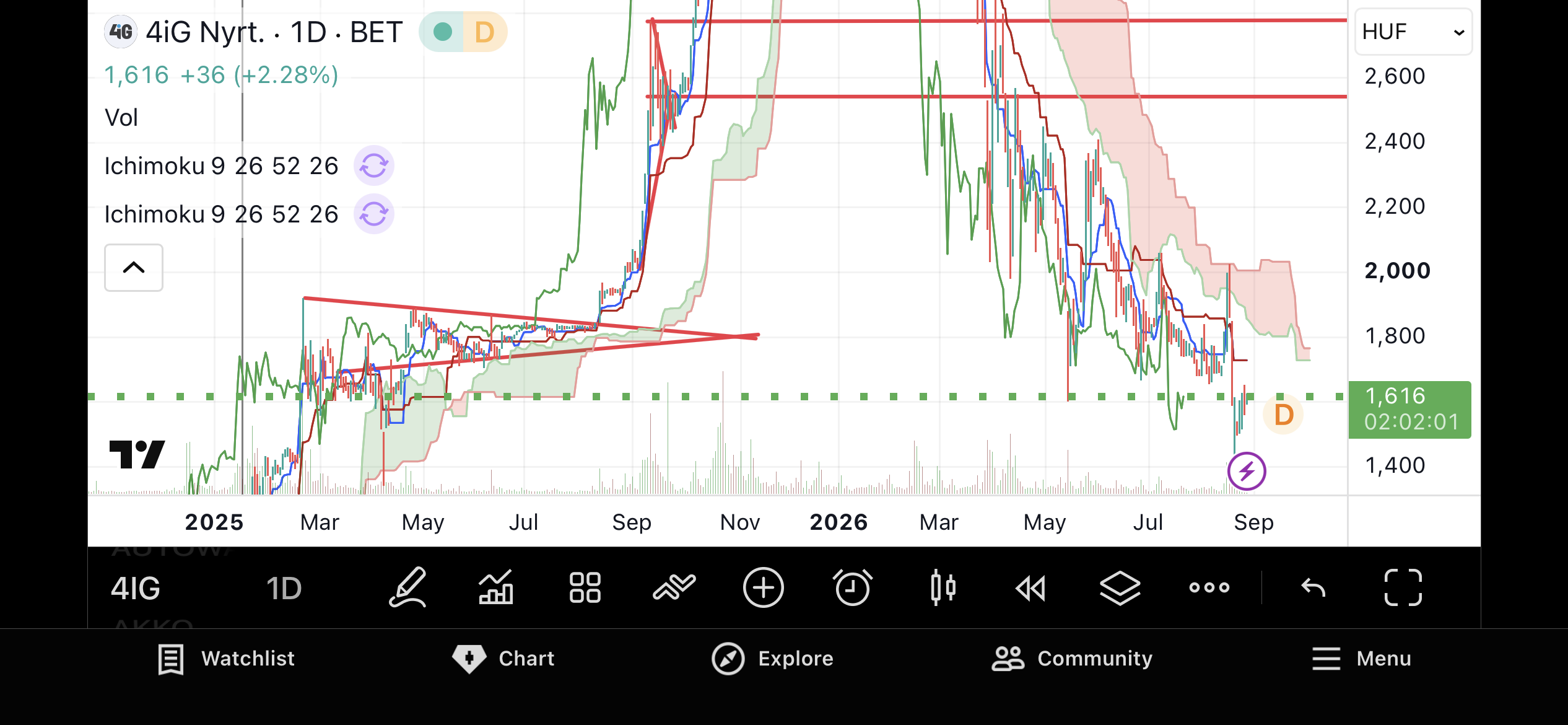1568x725 pixels.
Task: Open the object tree layers icon
Action: [x=1120, y=587]
